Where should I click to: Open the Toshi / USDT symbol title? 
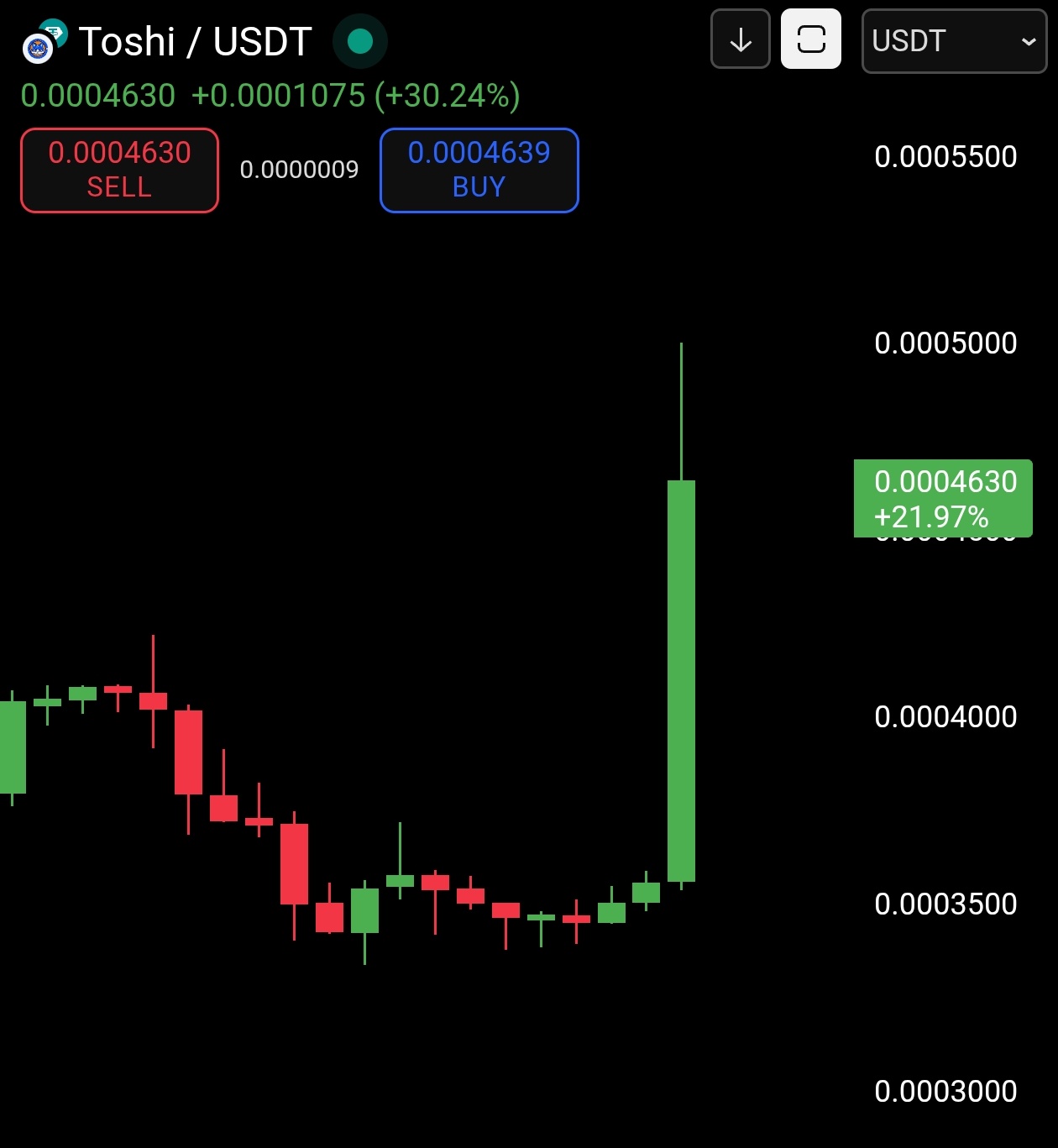(196, 41)
